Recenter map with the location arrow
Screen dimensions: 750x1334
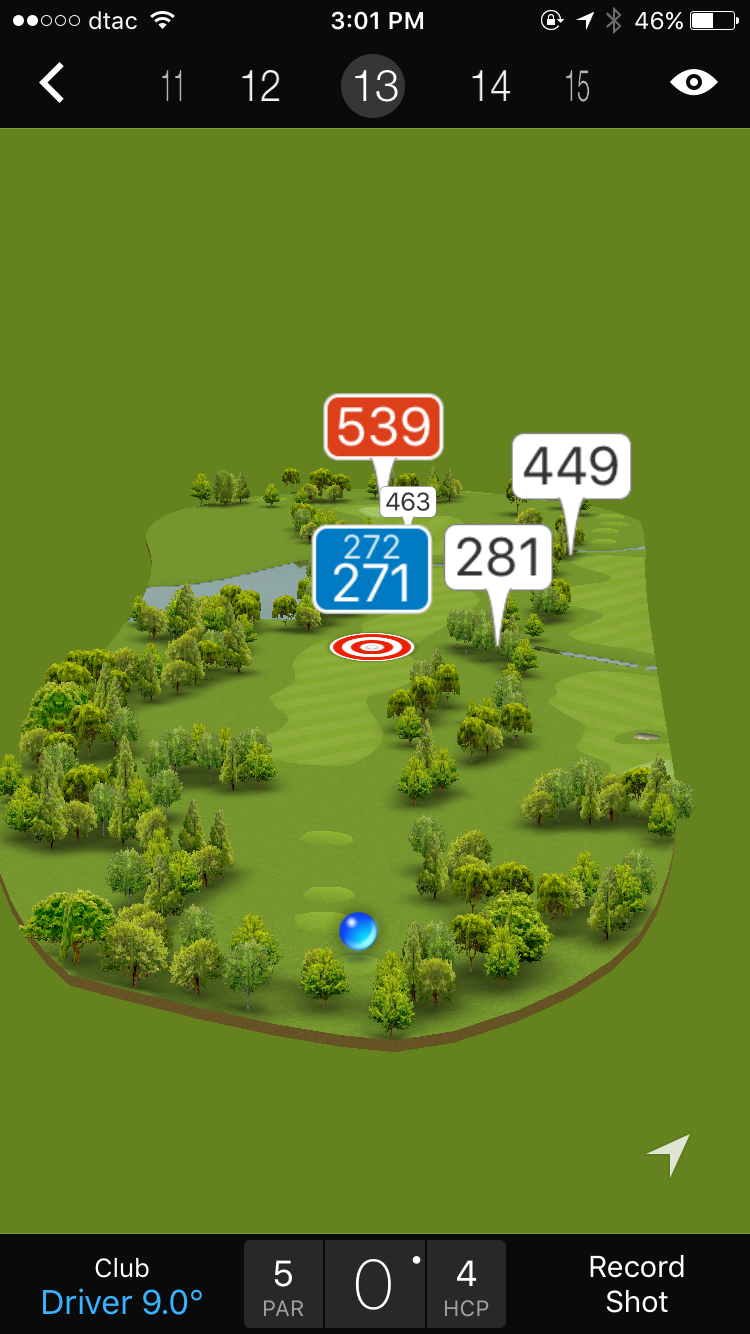click(x=669, y=1154)
